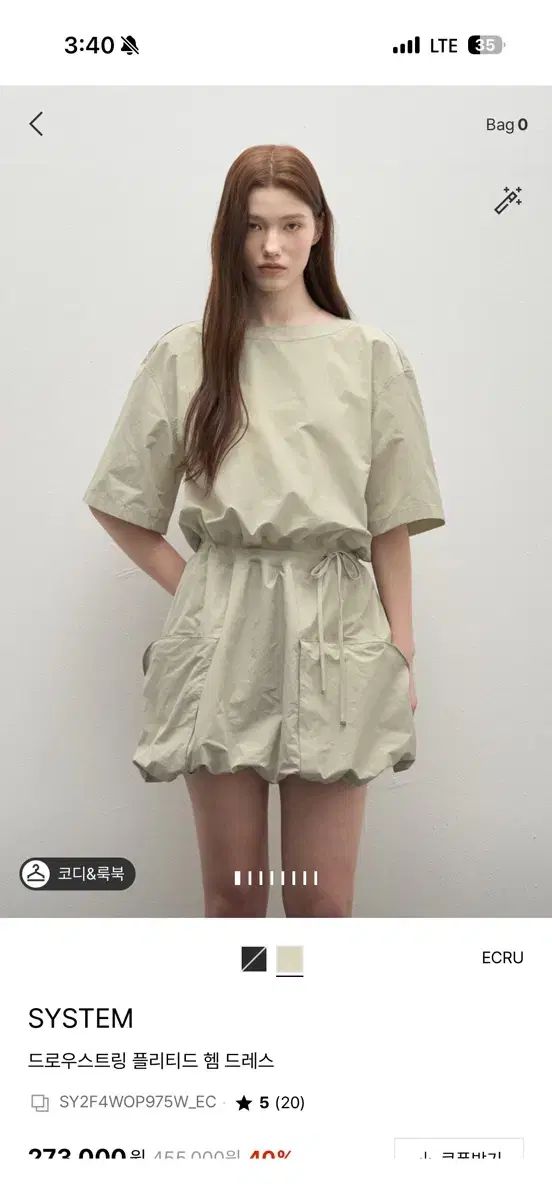
Task: Copy product code SY2F4WOP975W_EC
Action: (40, 1103)
